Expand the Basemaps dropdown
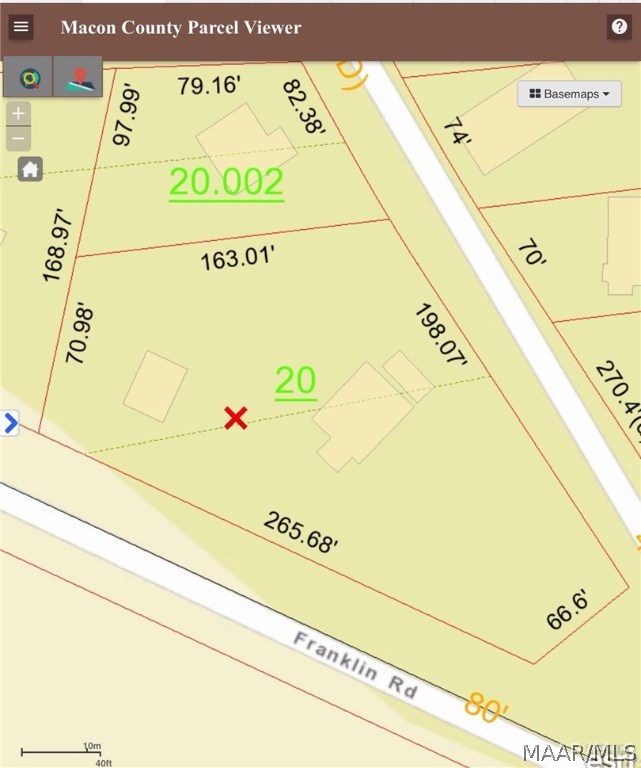This screenshot has height=768, width=641. point(569,94)
